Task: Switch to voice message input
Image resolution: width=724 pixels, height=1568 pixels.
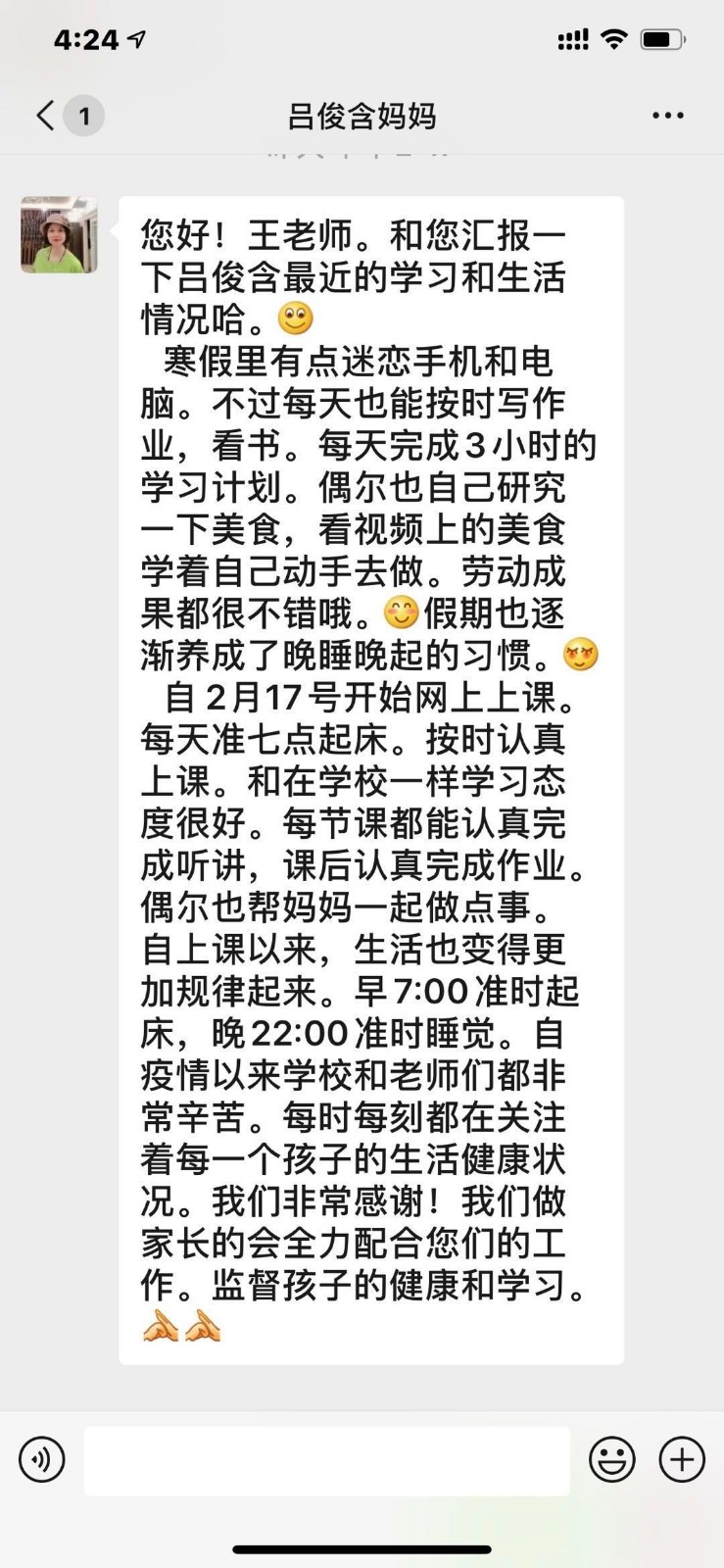Action: pyautogui.click(x=42, y=1460)
